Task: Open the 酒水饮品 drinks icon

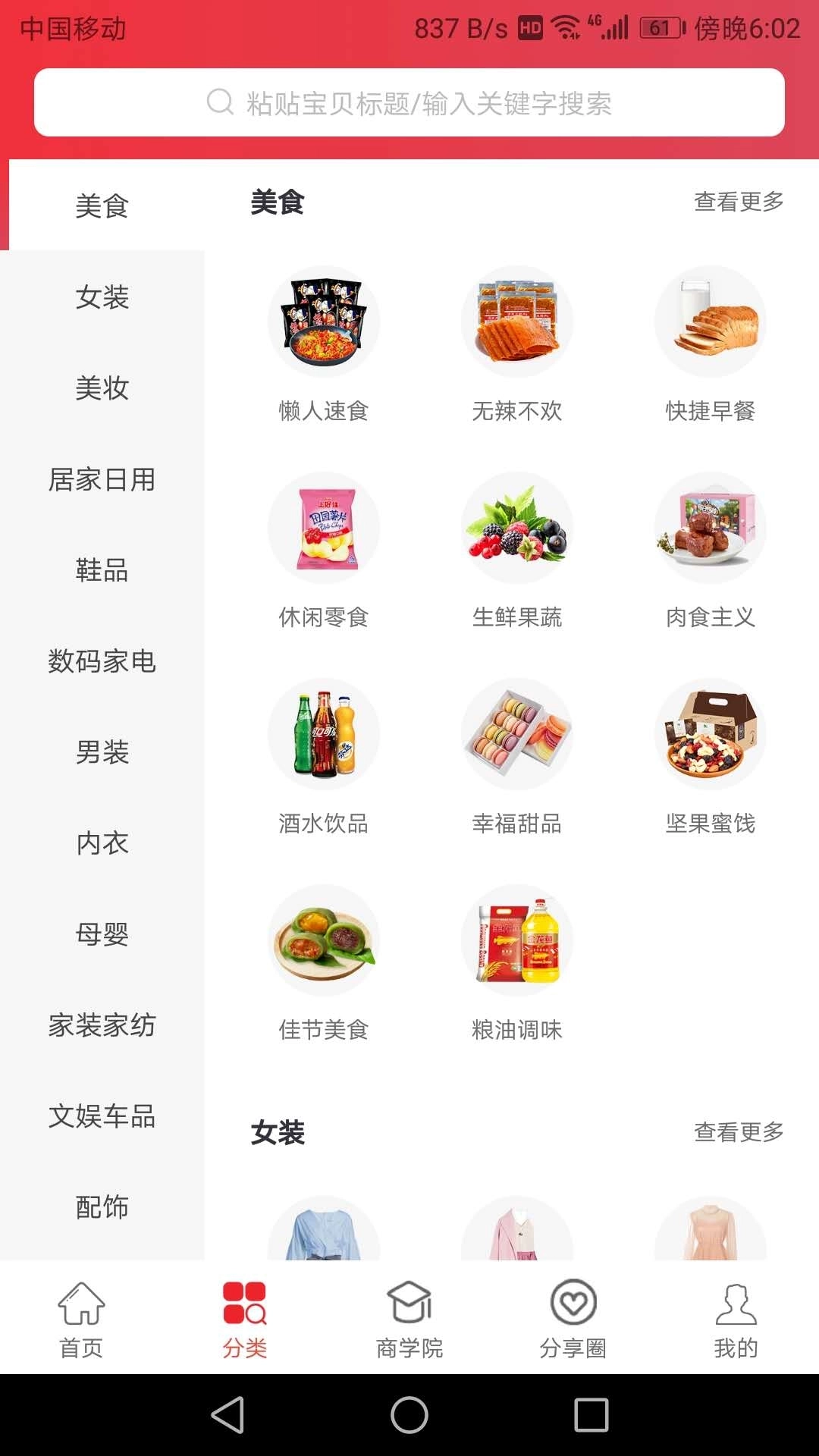Action: coord(325,733)
